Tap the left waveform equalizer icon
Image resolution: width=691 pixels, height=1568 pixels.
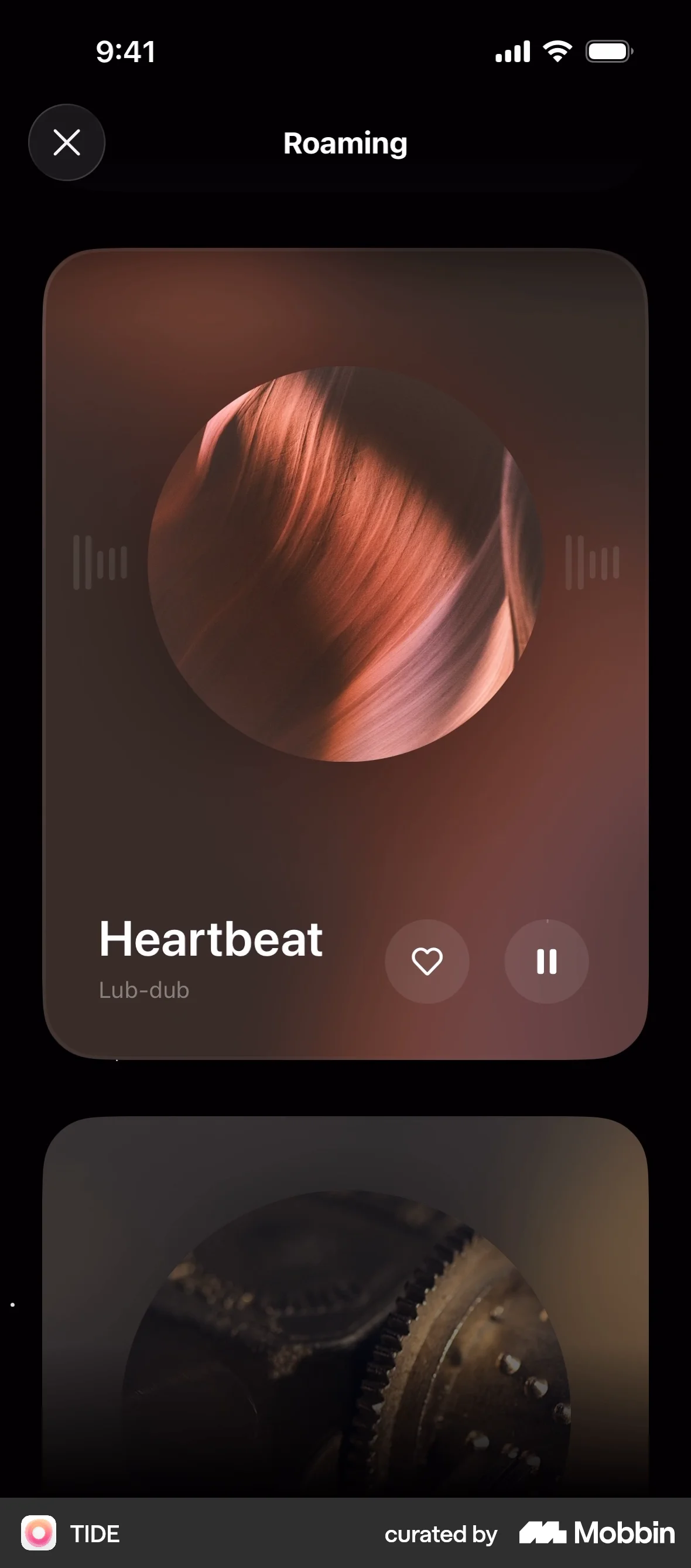(100, 563)
